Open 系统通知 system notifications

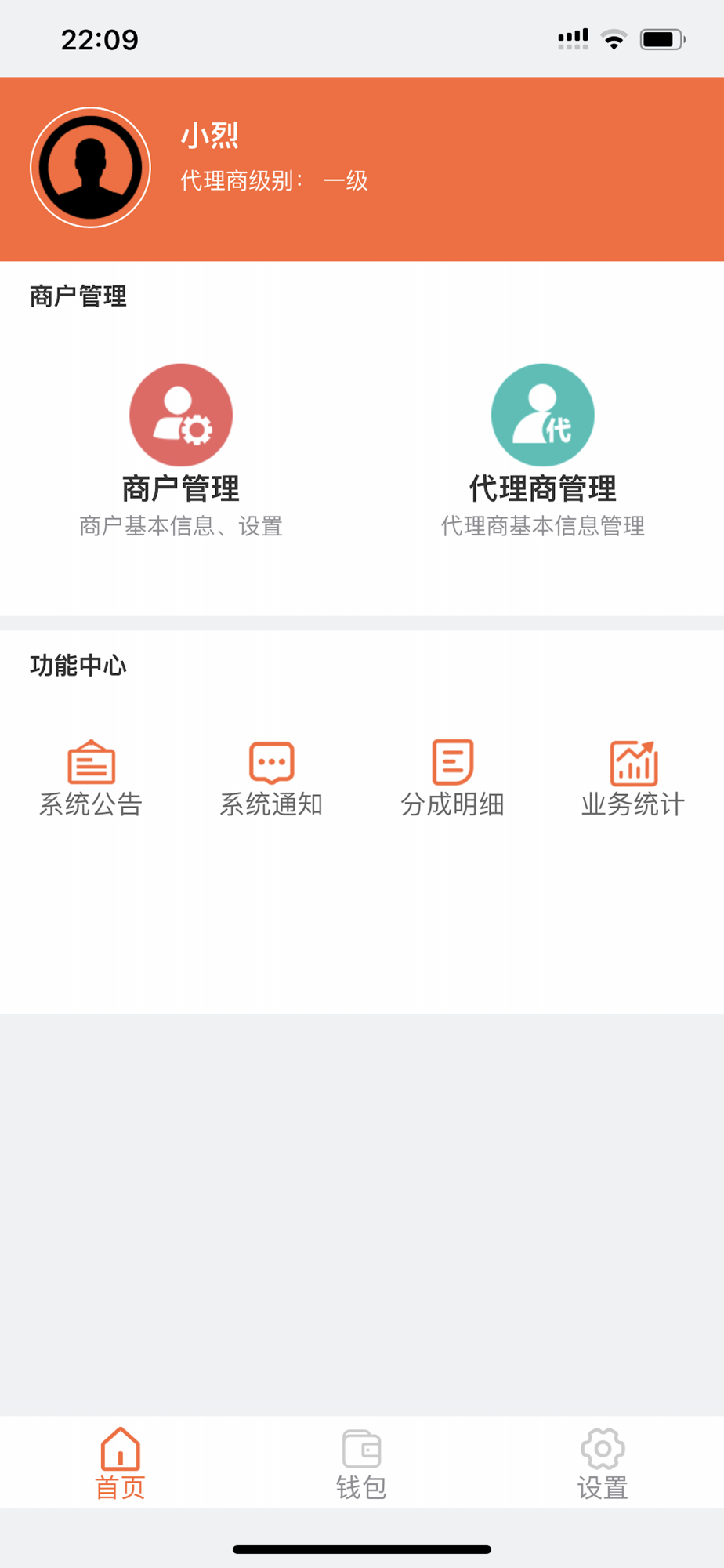[271, 778]
